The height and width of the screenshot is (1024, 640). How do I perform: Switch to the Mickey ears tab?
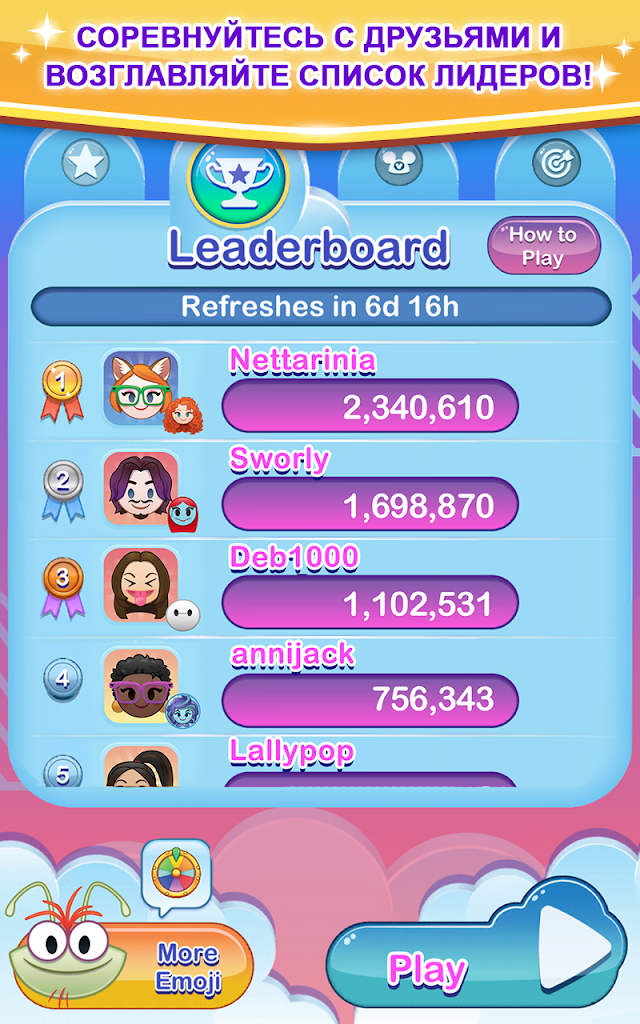point(398,162)
